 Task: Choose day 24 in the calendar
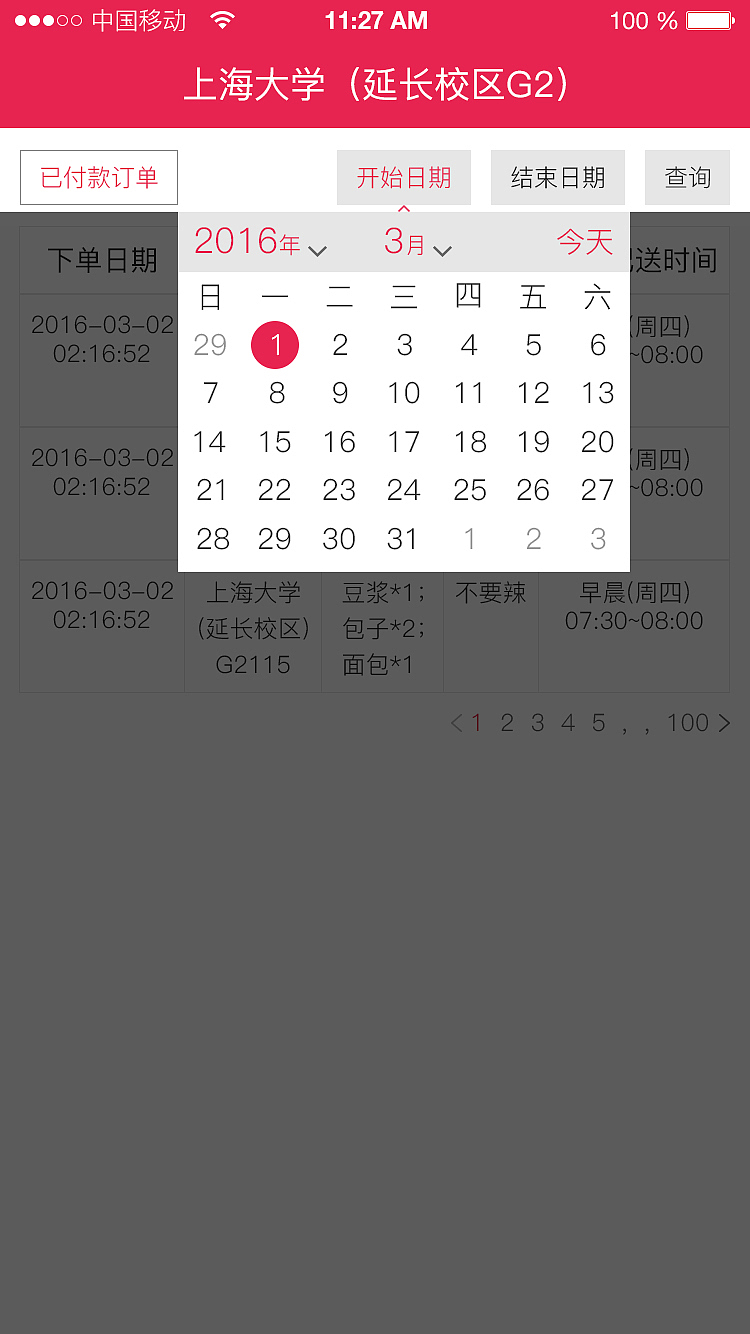pyautogui.click(x=404, y=490)
